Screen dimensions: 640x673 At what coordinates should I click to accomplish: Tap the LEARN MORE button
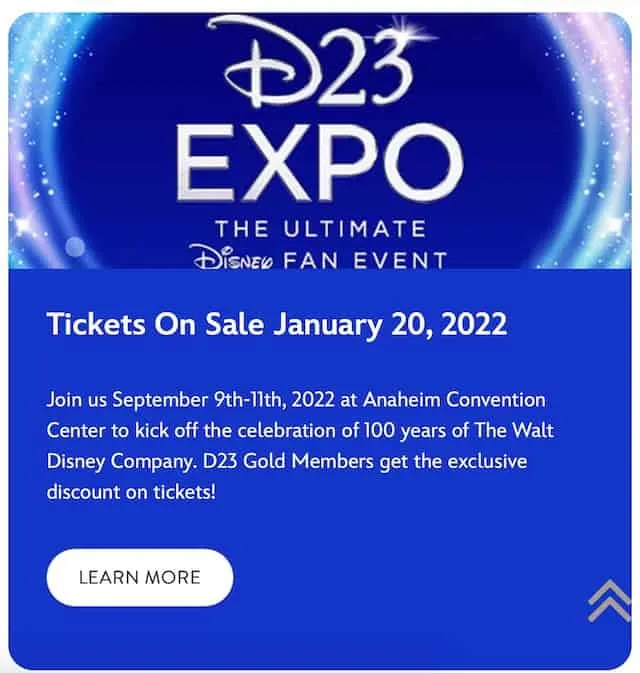(x=139, y=577)
